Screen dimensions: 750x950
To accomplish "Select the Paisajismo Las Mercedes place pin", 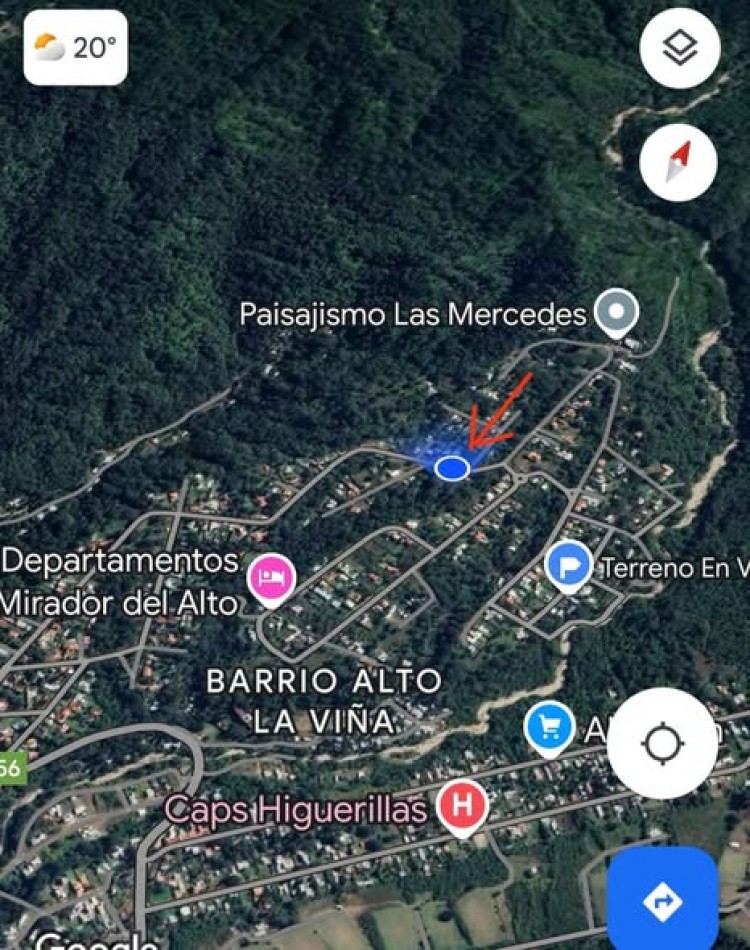I will pos(614,310).
